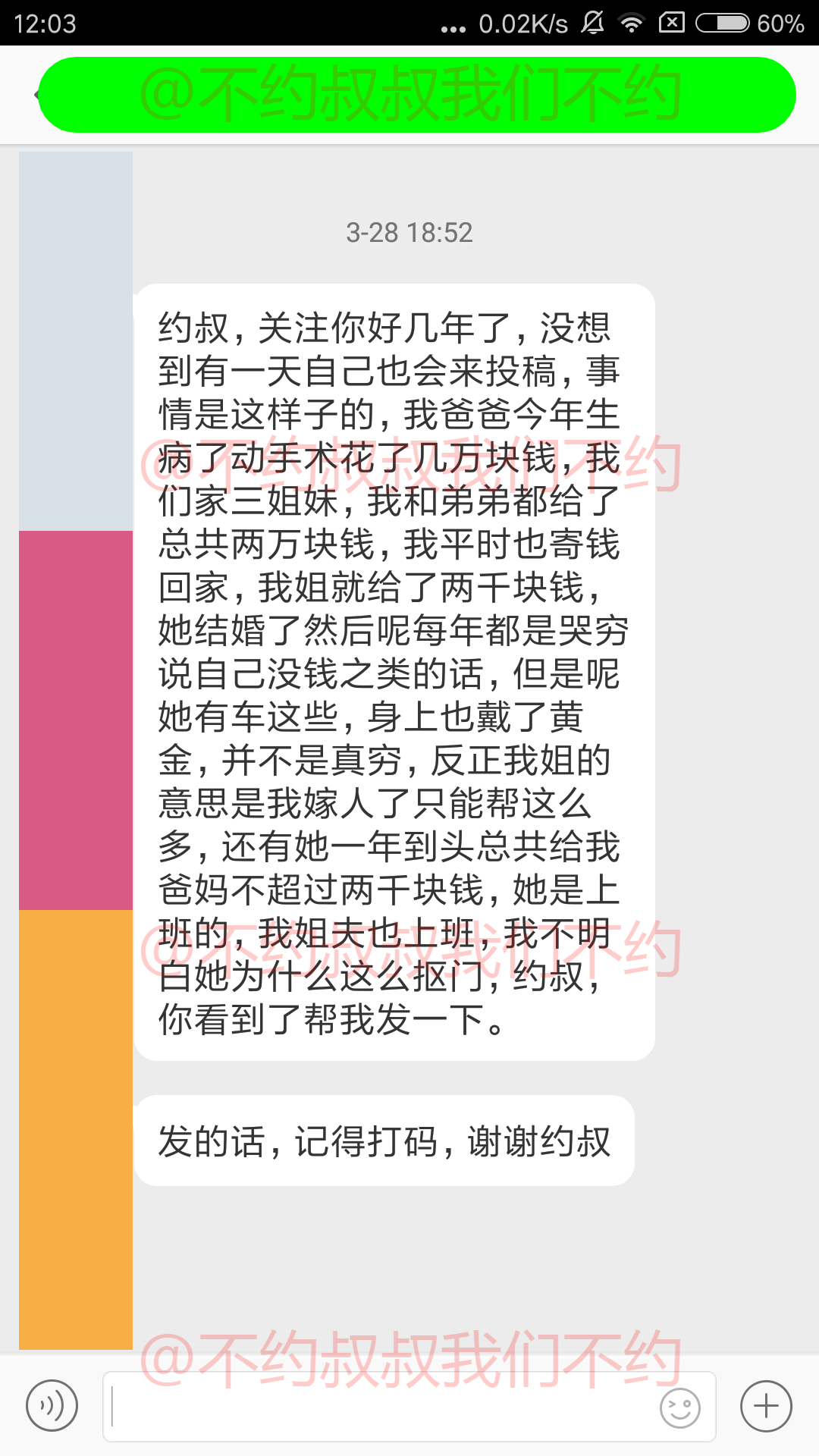The image size is (819, 1456).
Task: Open the emoji picker
Action: click(679, 1408)
